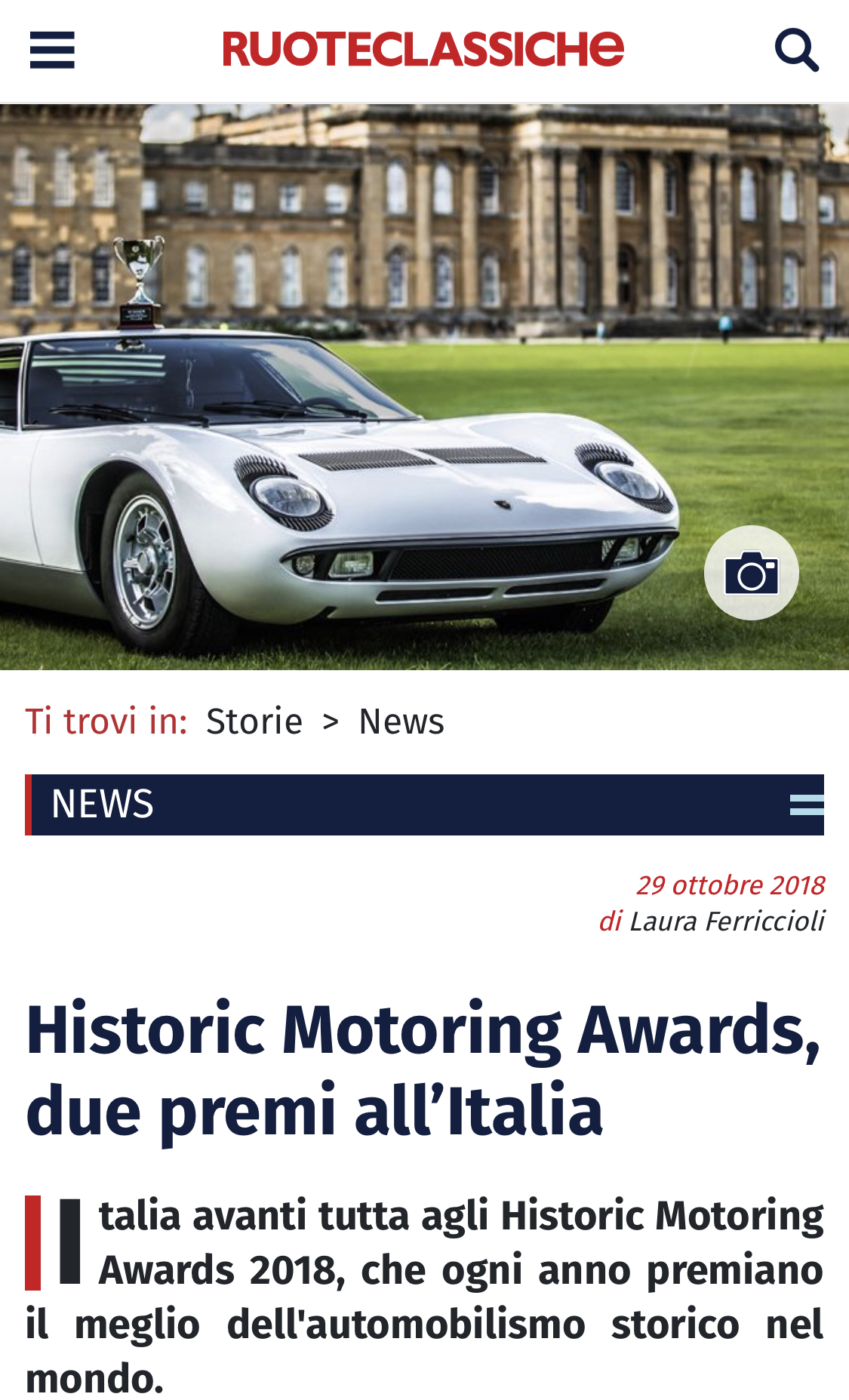This screenshot has width=849, height=1400.
Task: Tap the Ruoteclassiche logo to go home
Action: pyautogui.click(x=423, y=49)
